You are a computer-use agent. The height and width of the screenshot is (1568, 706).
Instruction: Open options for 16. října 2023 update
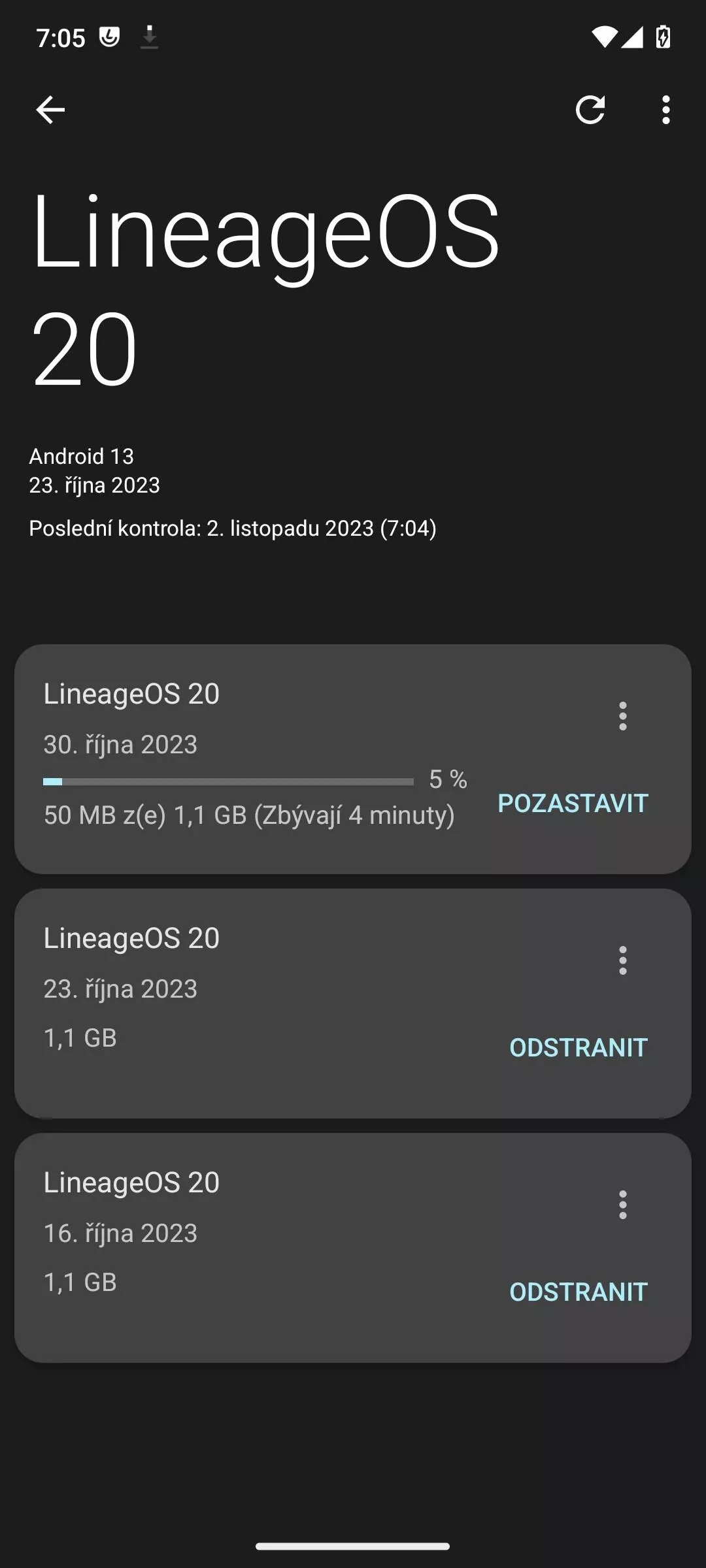tap(622, 1205)
